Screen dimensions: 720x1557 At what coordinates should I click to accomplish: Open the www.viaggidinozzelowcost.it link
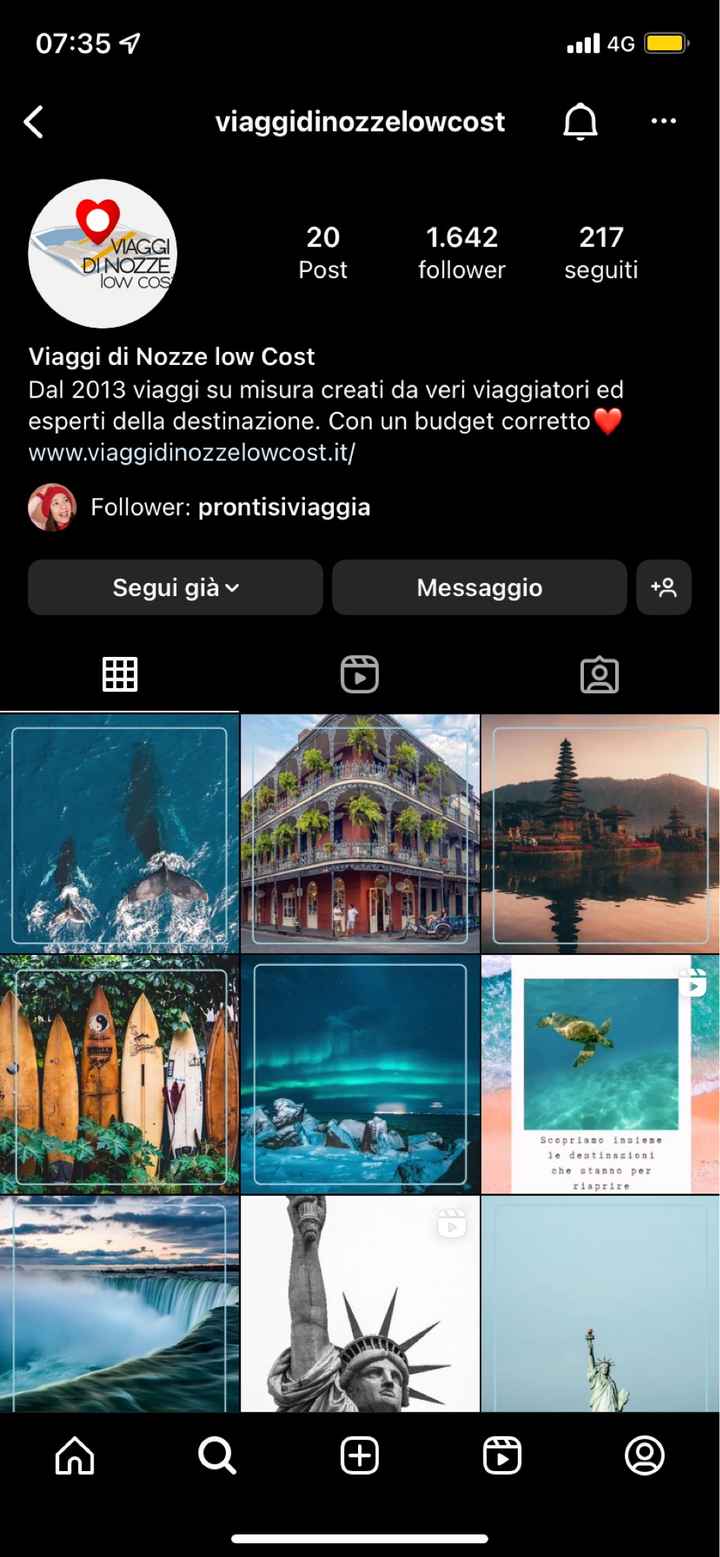[192, 452]
